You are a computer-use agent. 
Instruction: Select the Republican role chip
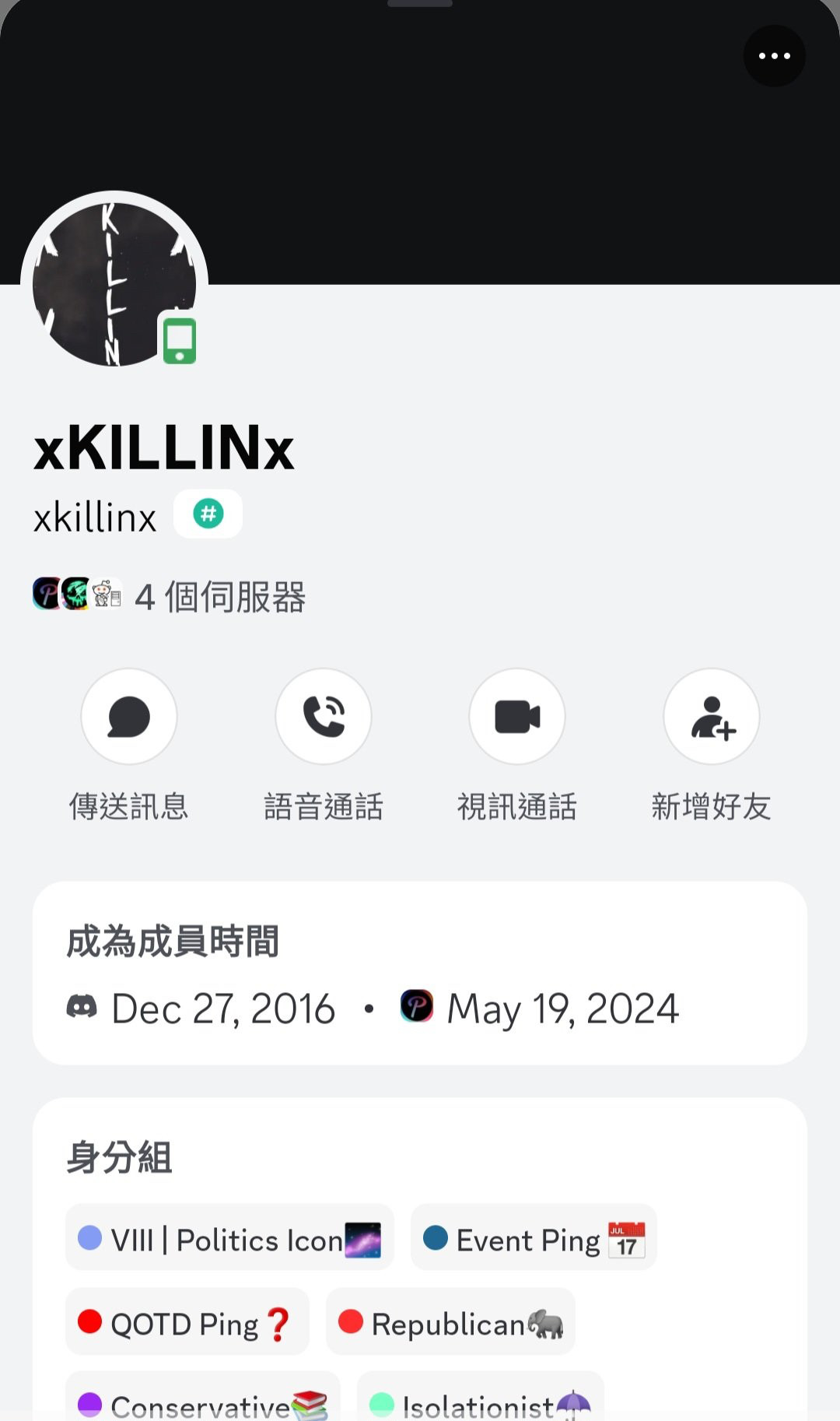click(x=450, y=1321)
